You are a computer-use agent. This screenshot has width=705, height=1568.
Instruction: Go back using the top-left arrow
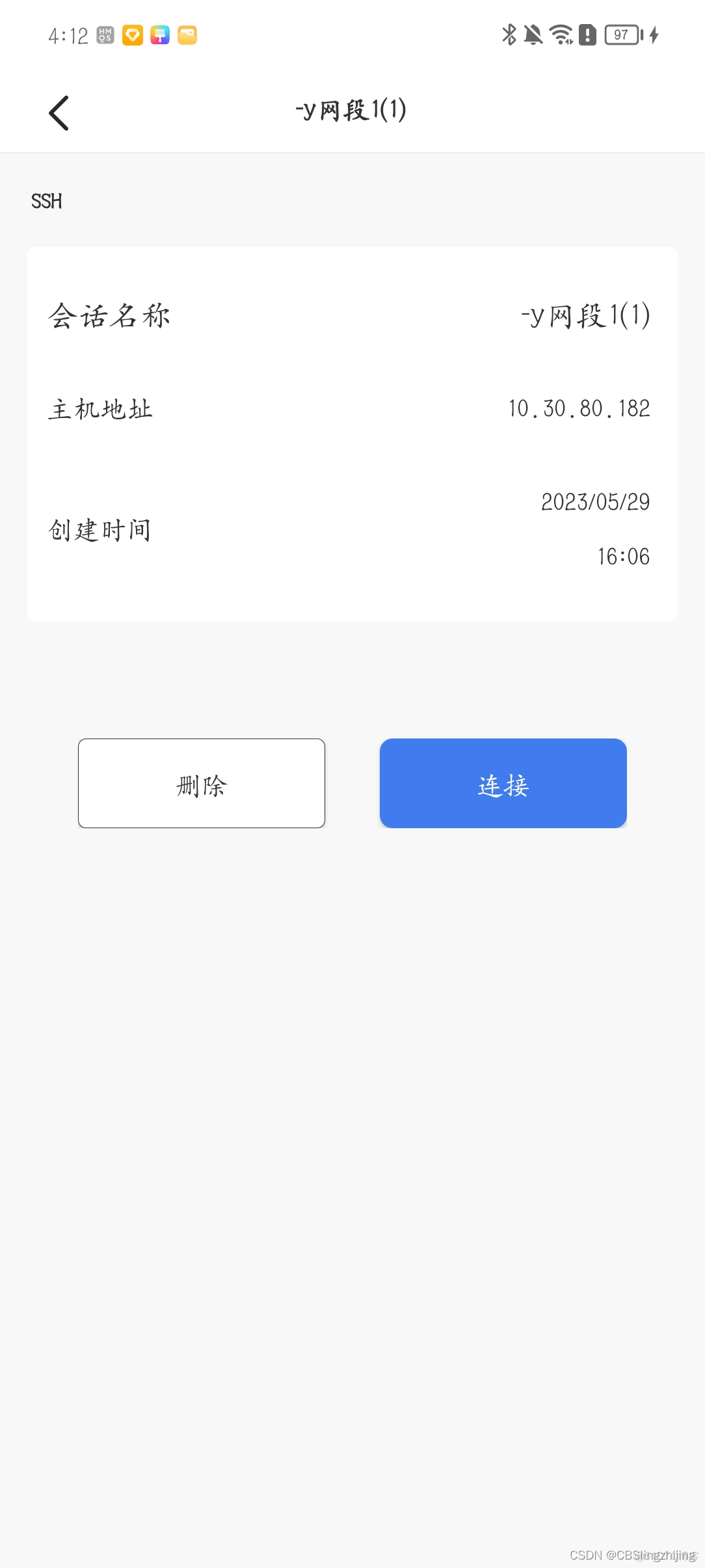coord(59,113)
